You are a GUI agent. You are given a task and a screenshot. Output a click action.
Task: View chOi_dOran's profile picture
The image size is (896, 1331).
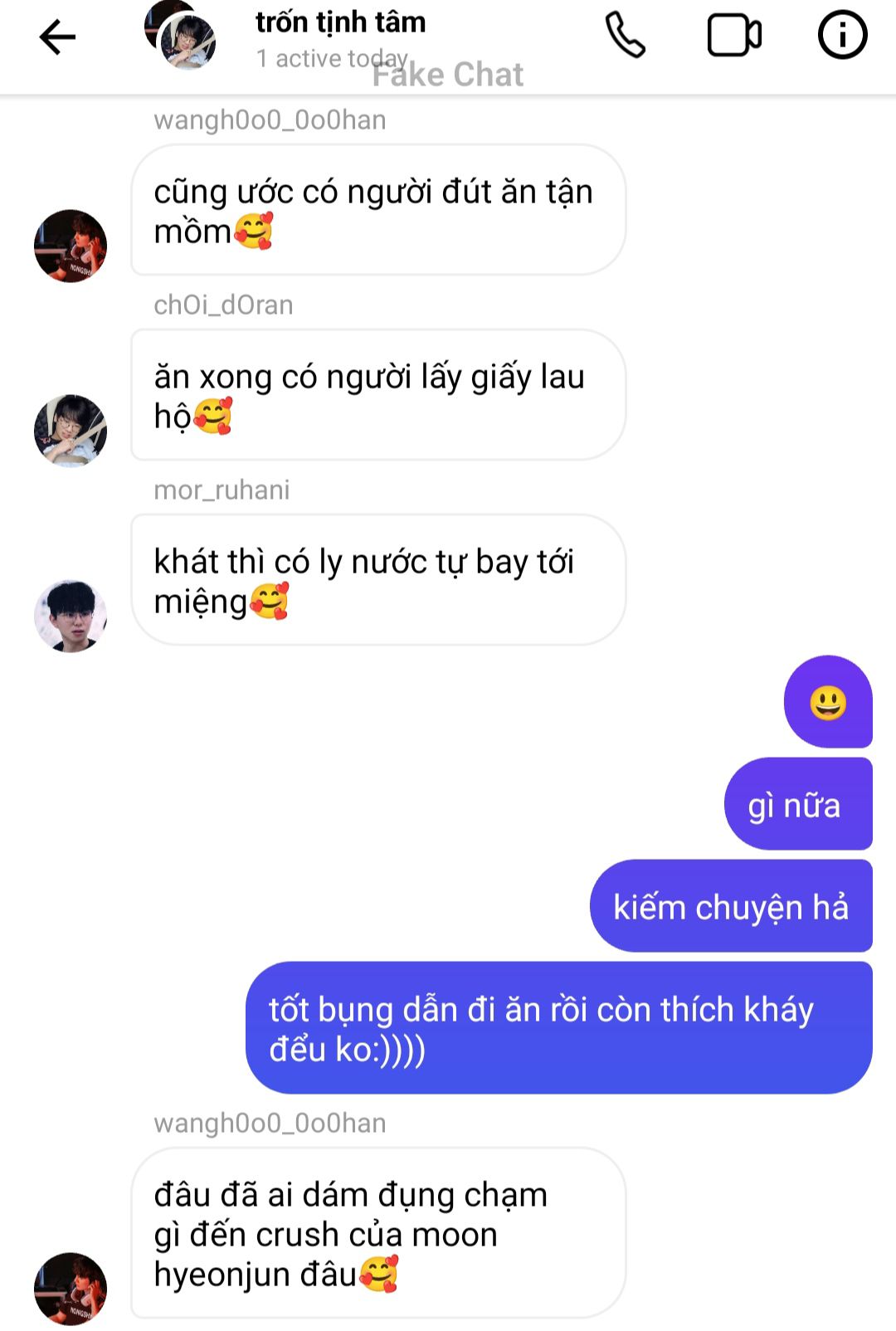pos(71,431)
